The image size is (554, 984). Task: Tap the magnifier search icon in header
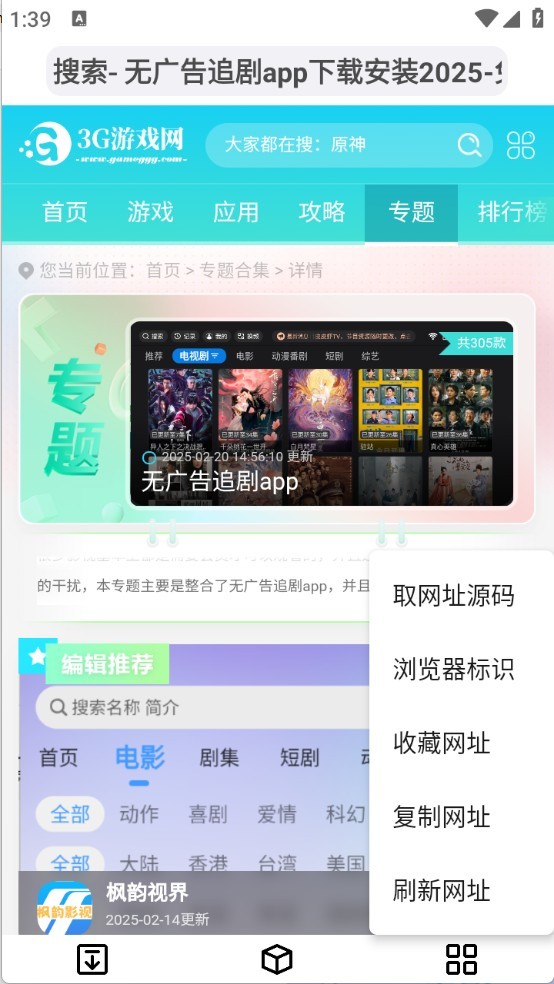click(x=469, y=146)
